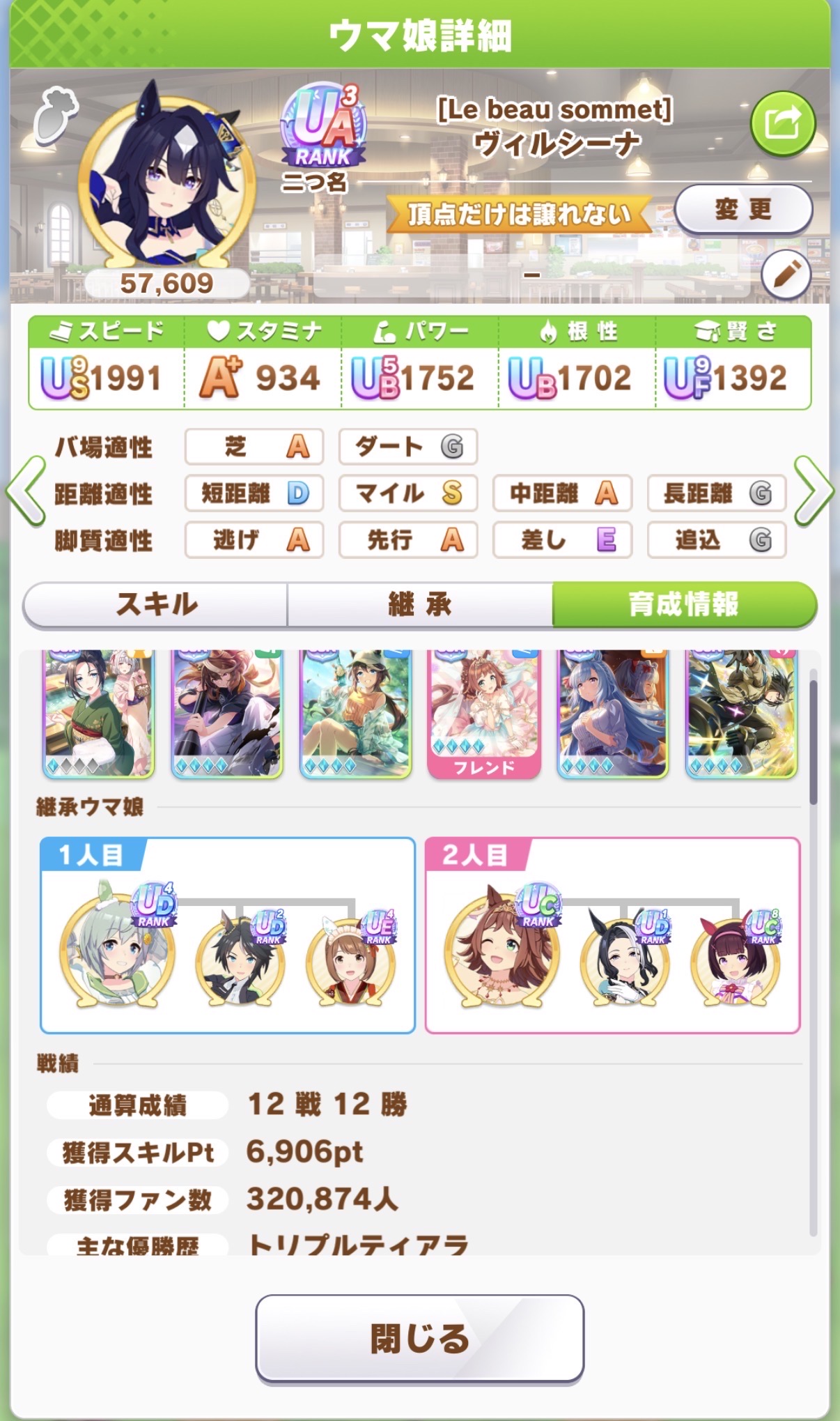Screen dimensions: 840x1421
Task: Tap the 変更 button to change the nickname
Action: pyautogui.click(x=743, y=209)
